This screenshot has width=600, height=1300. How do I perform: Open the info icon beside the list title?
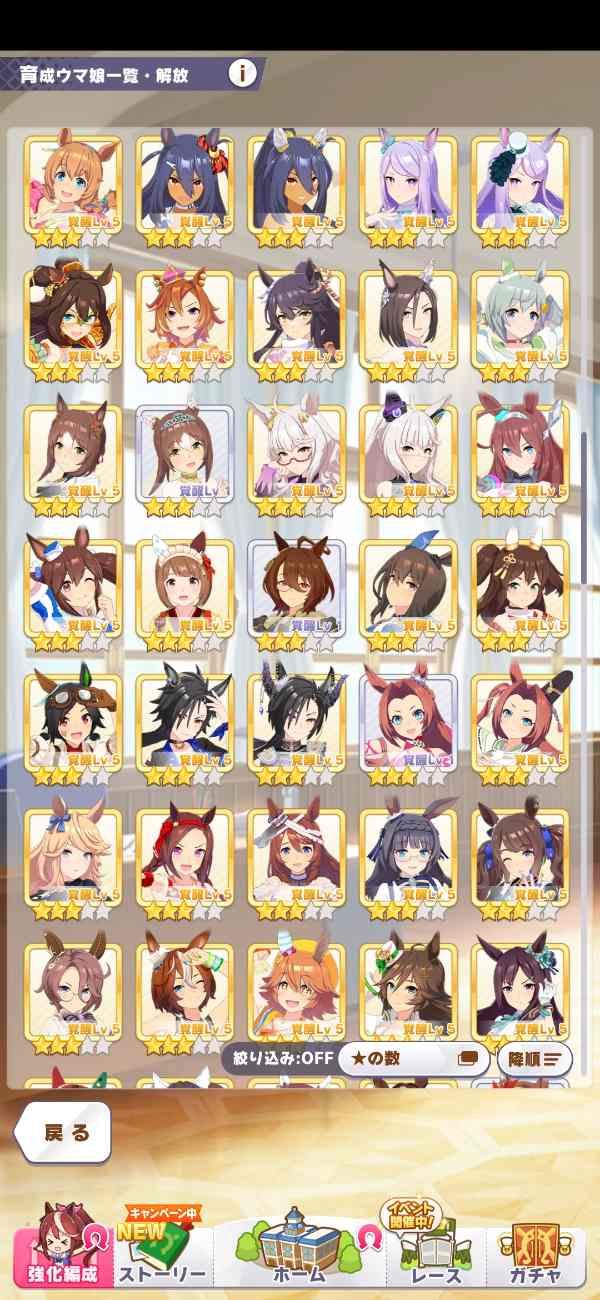[x=243, y=73]
